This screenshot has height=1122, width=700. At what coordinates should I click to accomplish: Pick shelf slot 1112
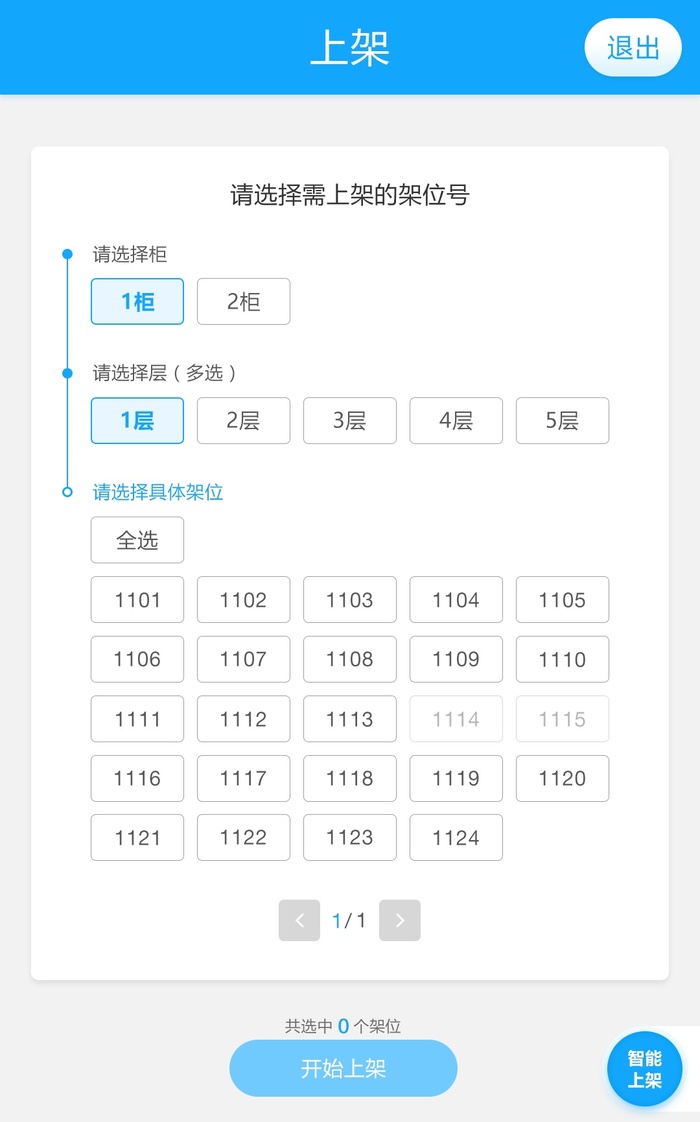coord(243,719)
